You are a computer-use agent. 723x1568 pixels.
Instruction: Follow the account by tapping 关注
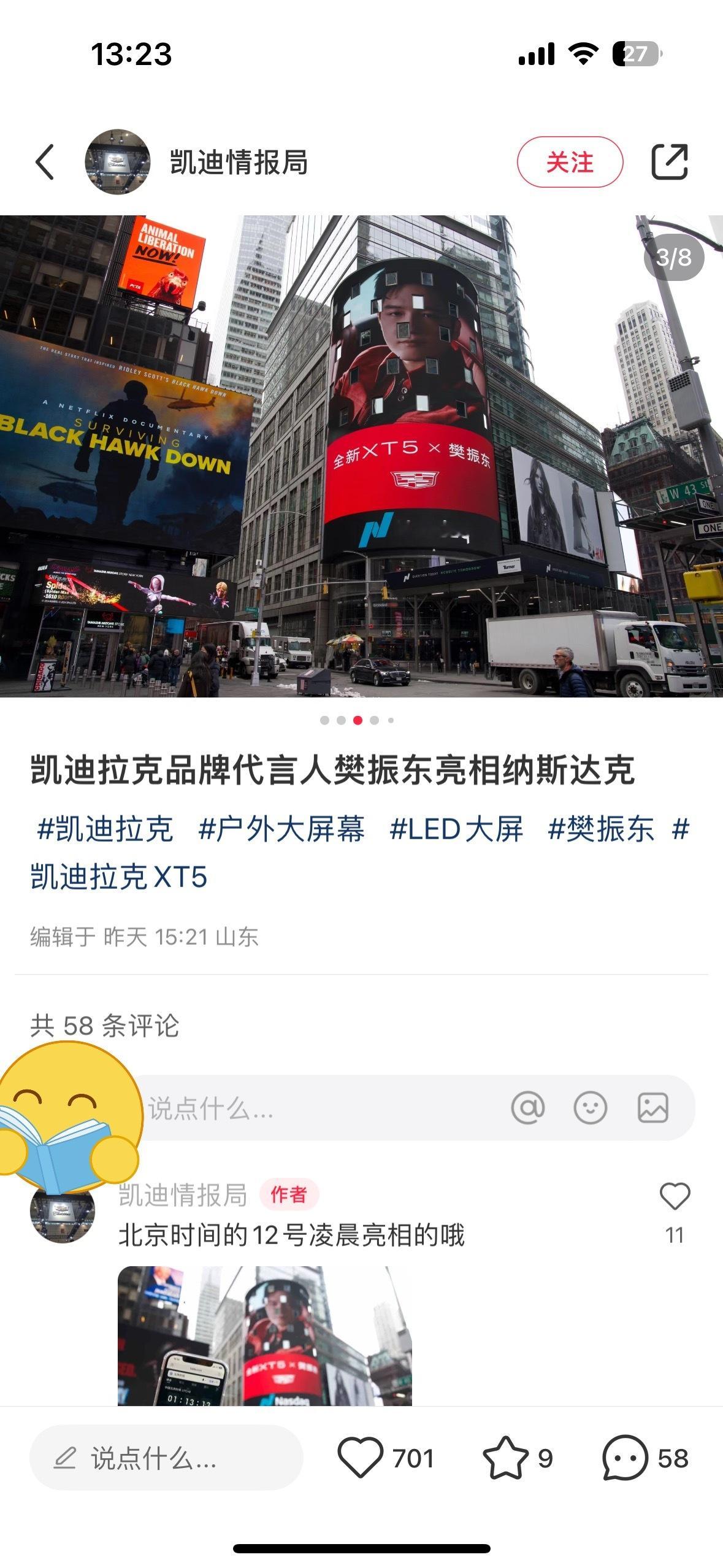[x=572, y=162]
